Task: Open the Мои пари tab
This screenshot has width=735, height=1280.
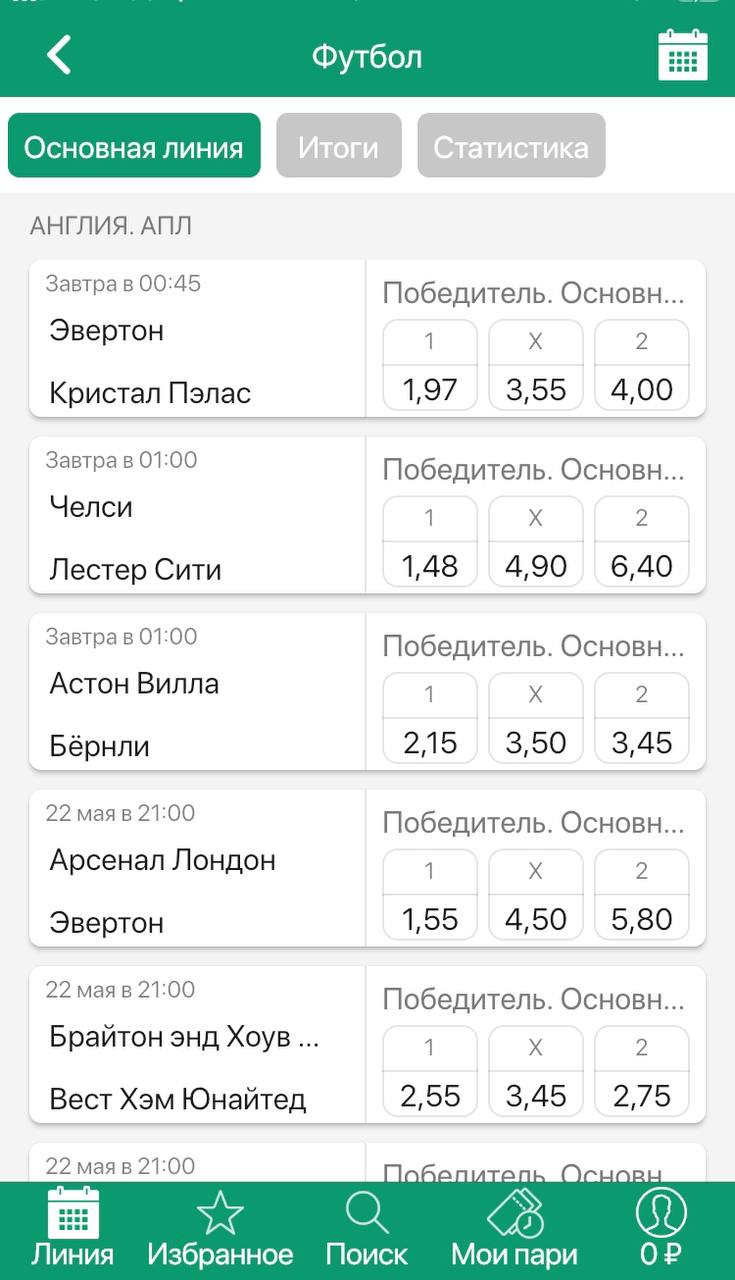Action: tap(514, 1228)
